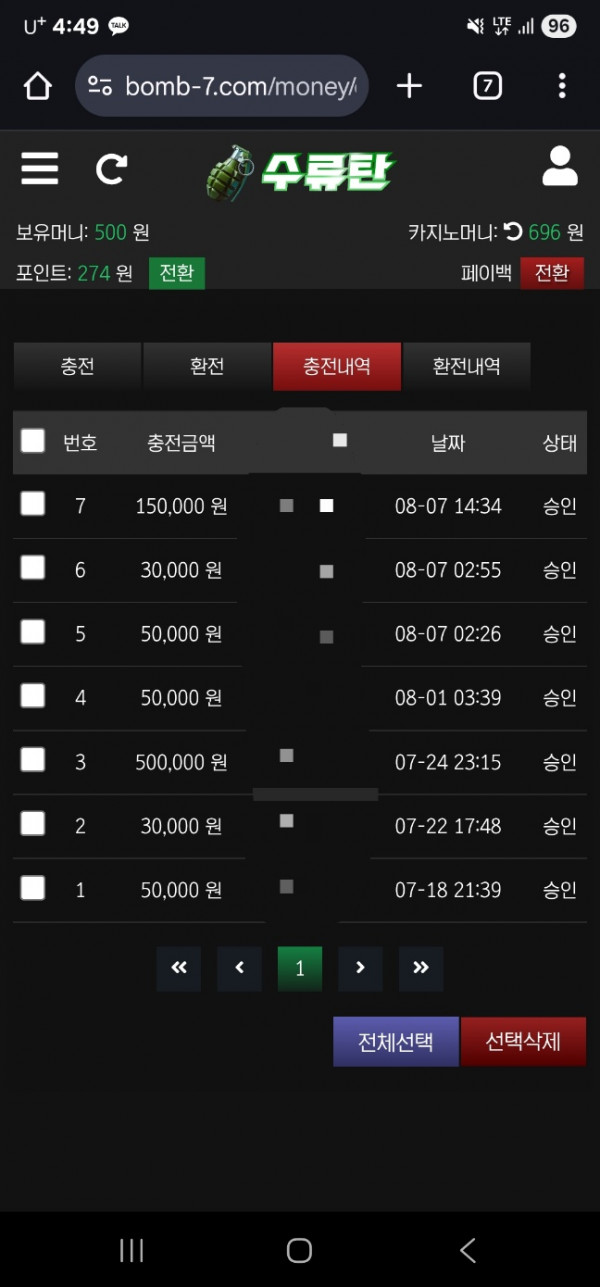600x1287 pixels.
Task: Tap the 전체선택 button
Action: (x=396, y=1041)
